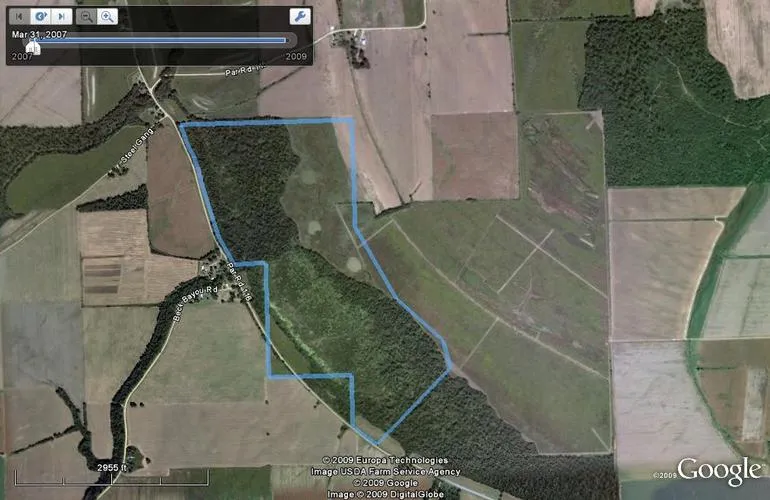Zoom out the time slider range

[86, 16]
